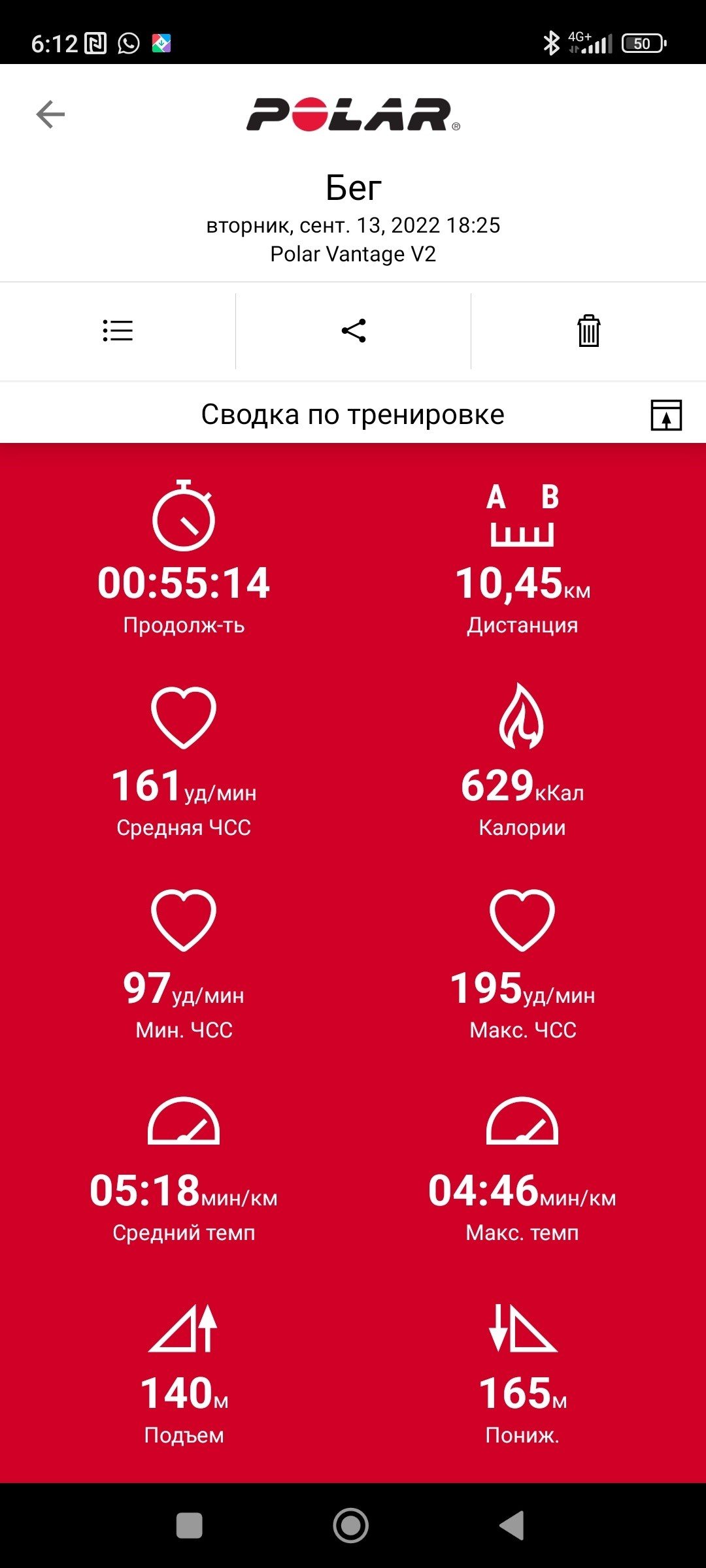
Task: Delete this training session
Action: [588, 331]
